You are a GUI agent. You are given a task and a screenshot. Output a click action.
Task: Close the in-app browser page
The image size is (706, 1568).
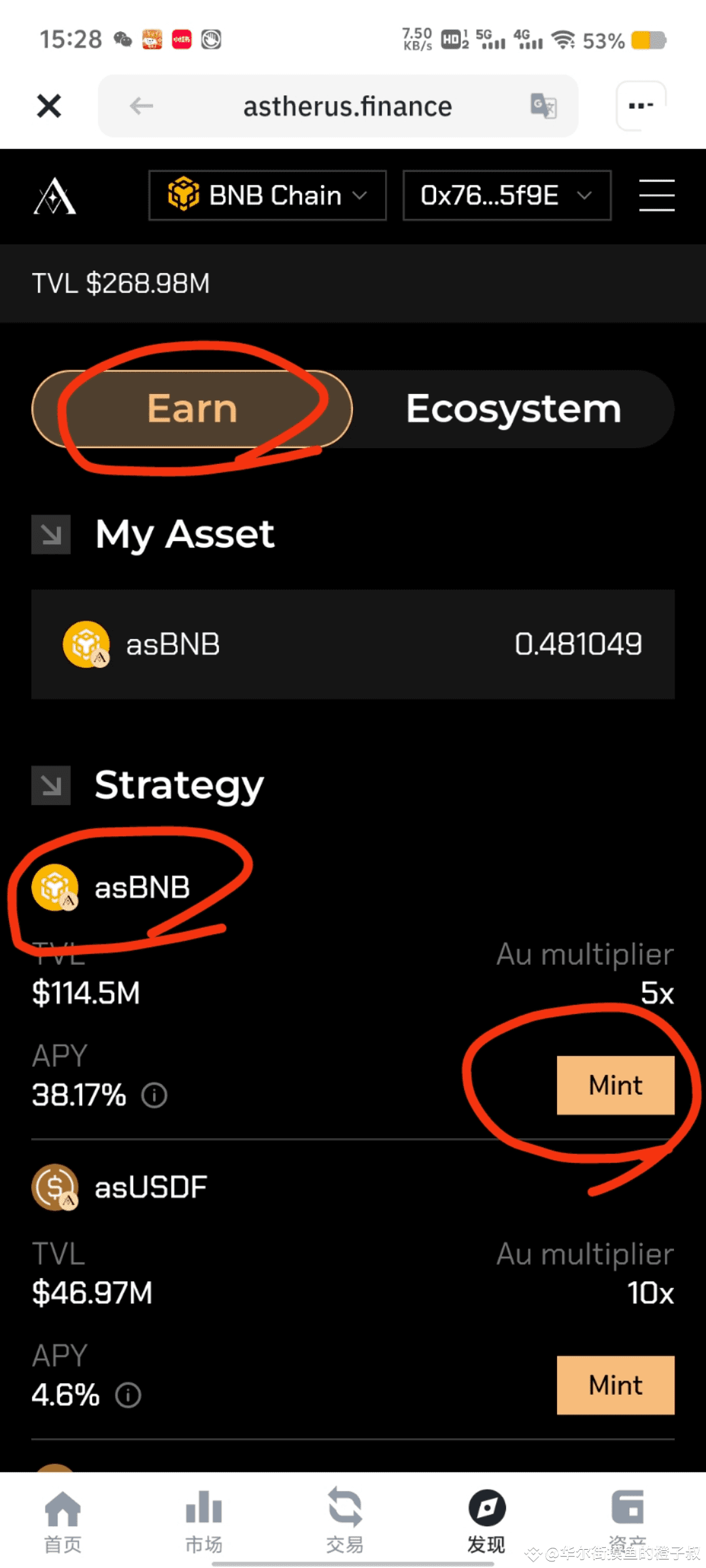click(49, 106)
